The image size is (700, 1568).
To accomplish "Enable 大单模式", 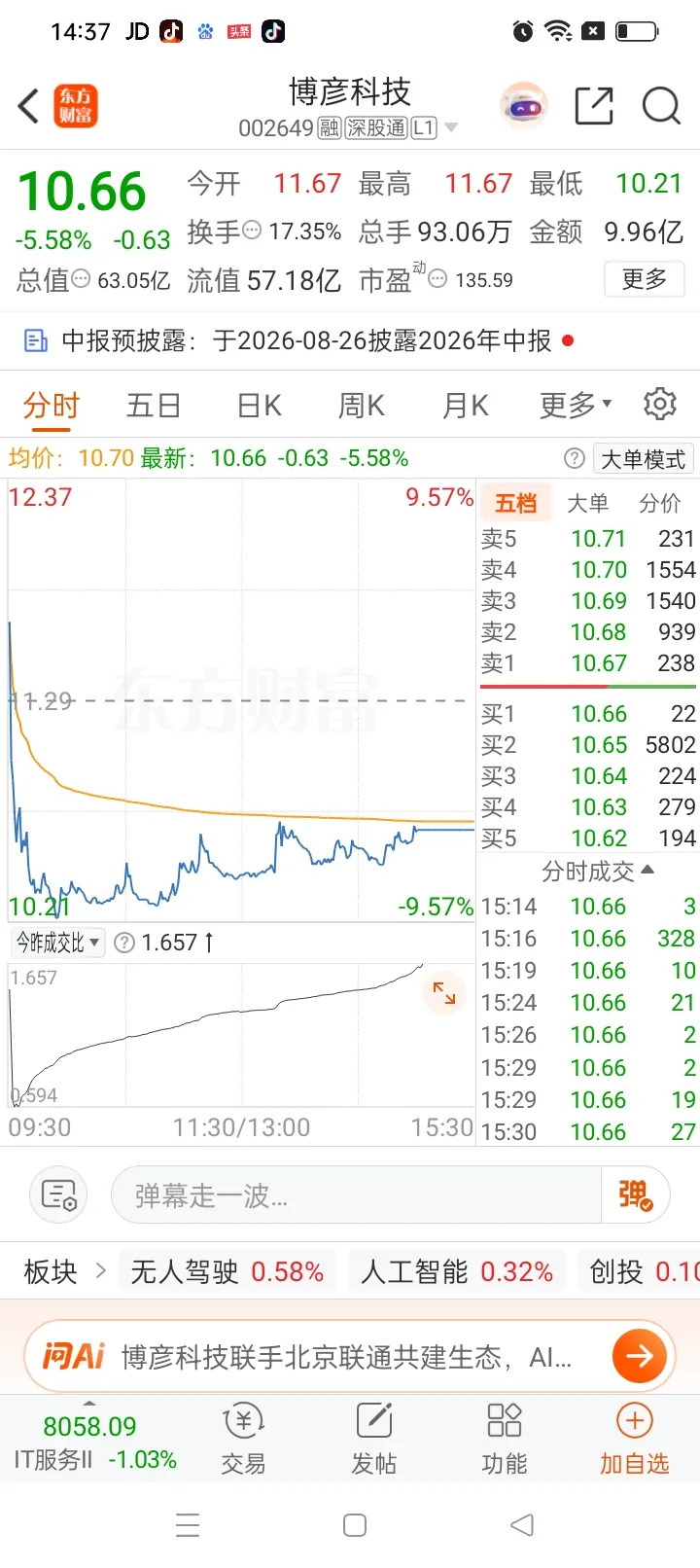I will point(643,459).
